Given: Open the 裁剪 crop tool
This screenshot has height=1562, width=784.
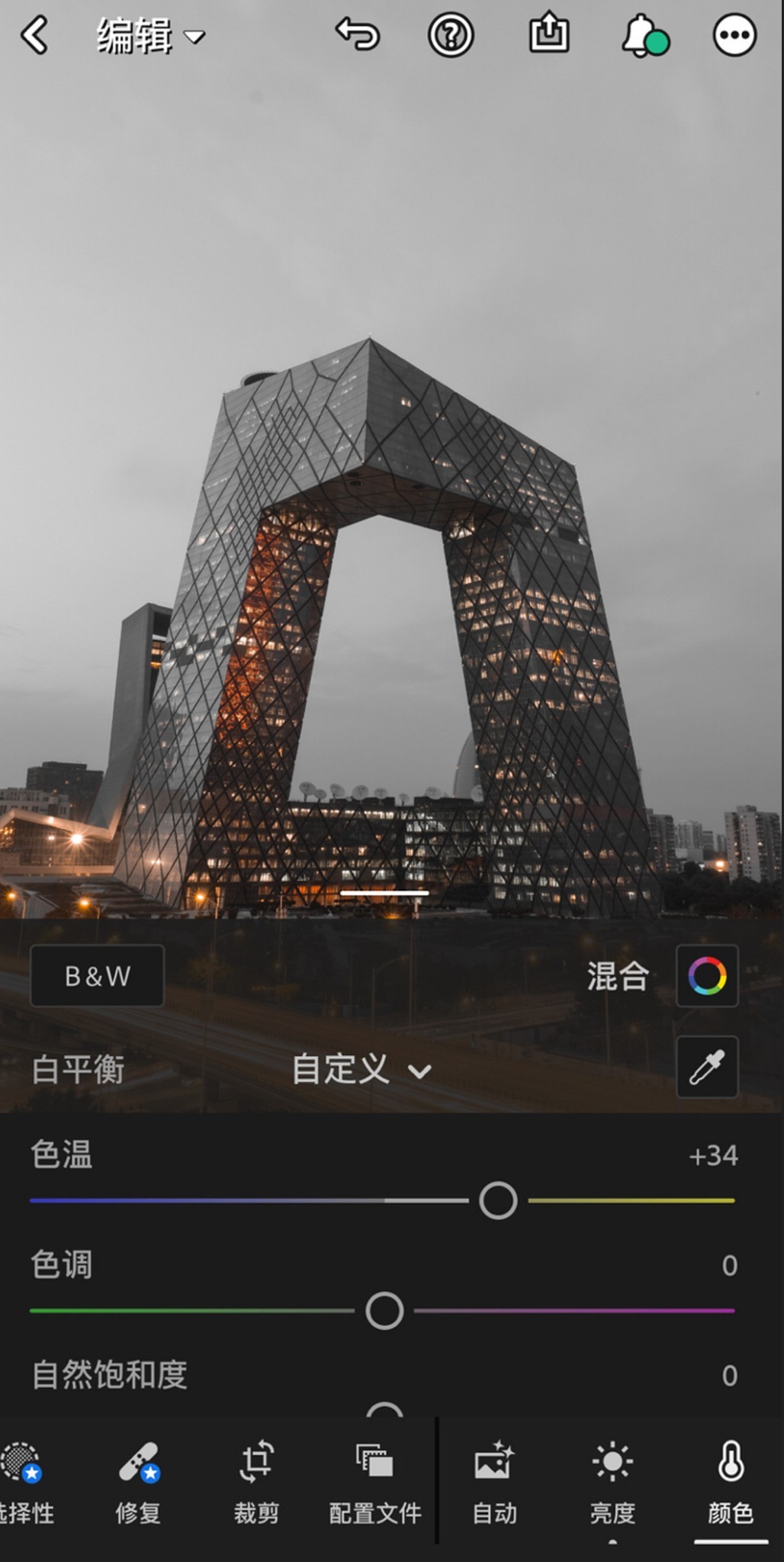Looking at the screenshot, I should (256, 1482).
